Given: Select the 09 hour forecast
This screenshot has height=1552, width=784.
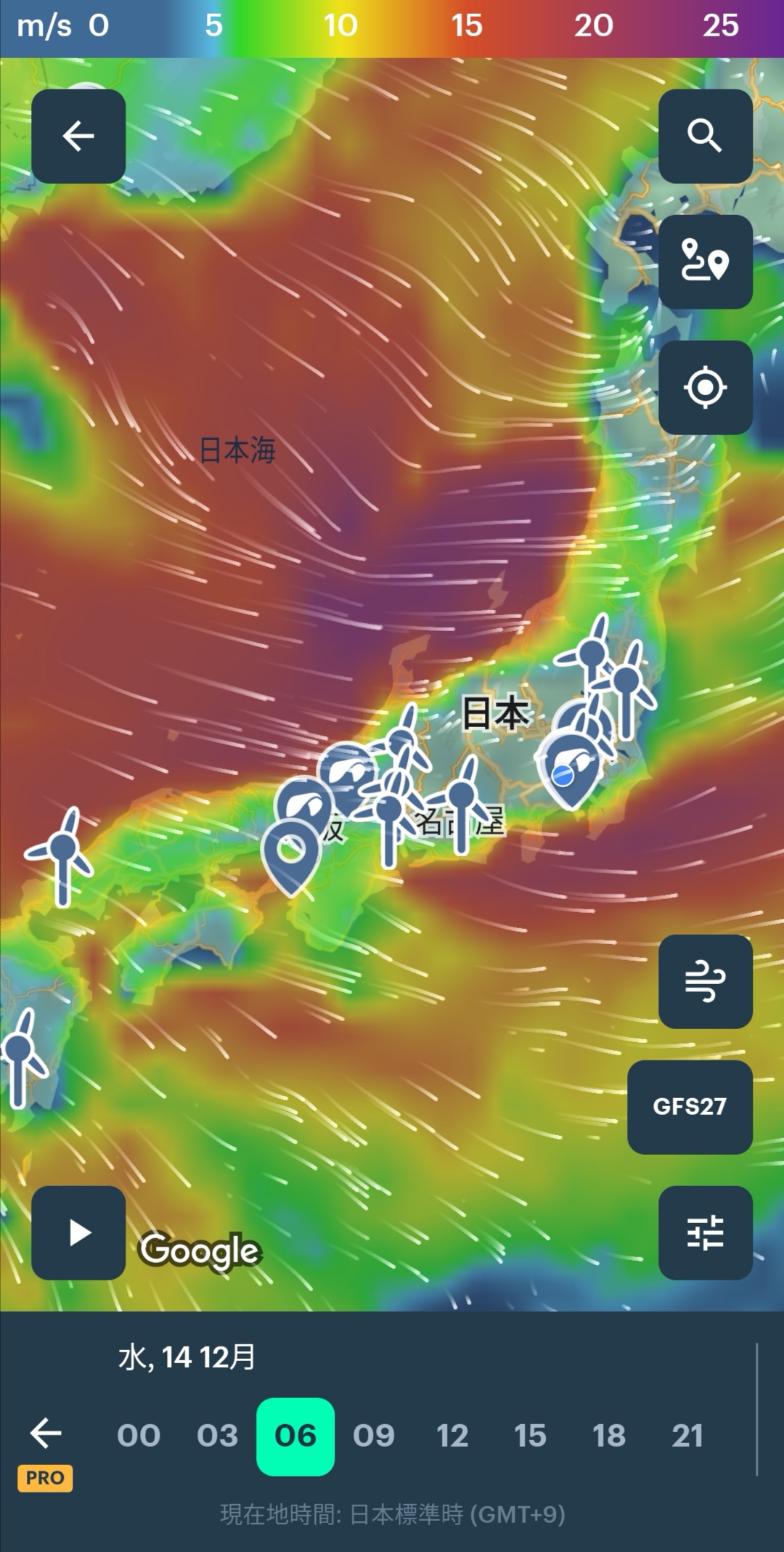Looking at the screenshot, I should [x=374, y=1436].
